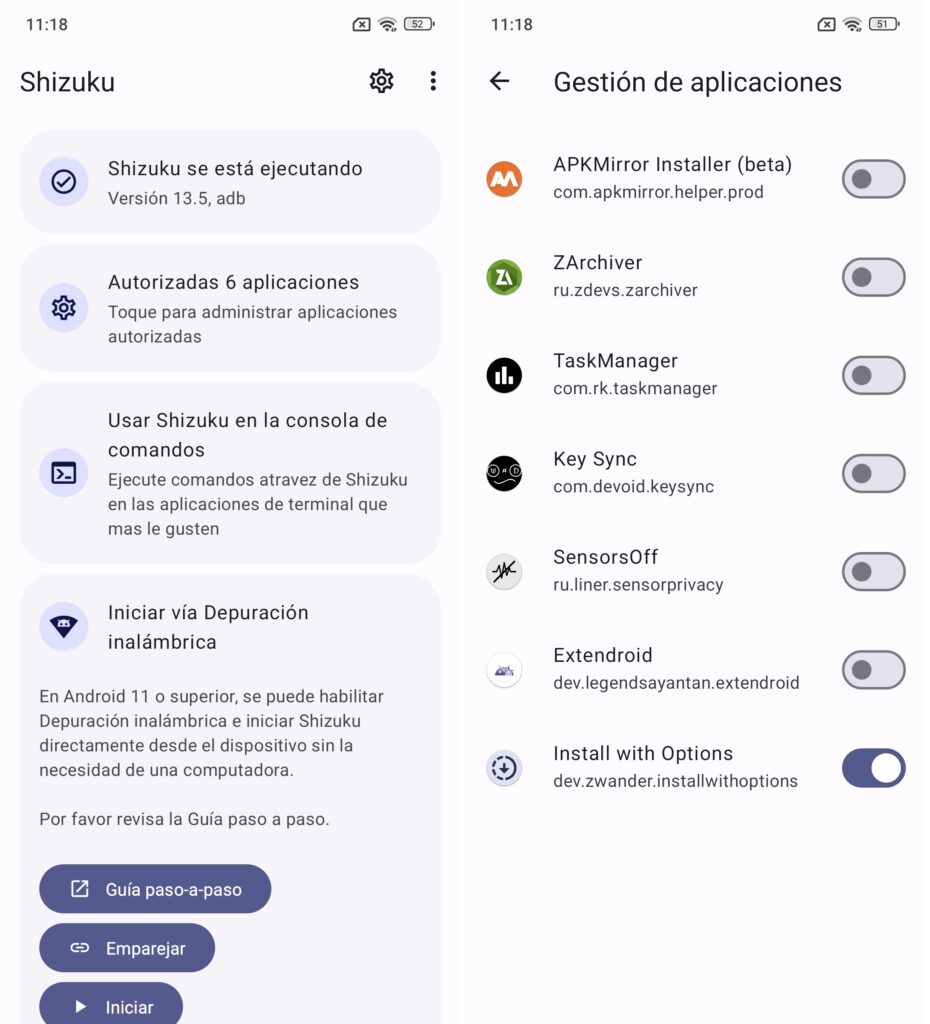This screenshot has width=930, height=1024.
Task: Open Usar Shizuku en la consola card
Action: (230, 473)
